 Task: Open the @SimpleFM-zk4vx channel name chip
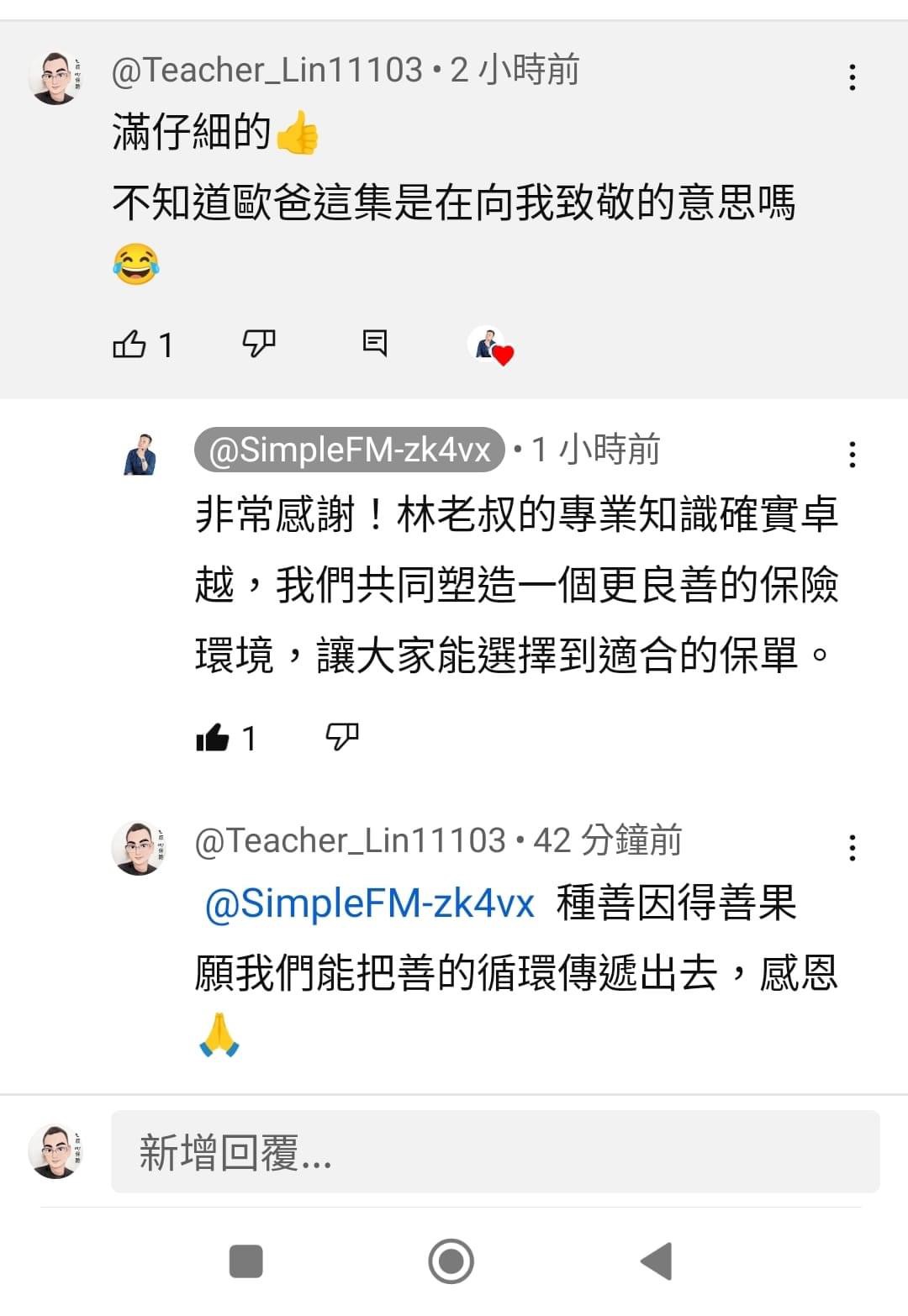tap(349, 450)
